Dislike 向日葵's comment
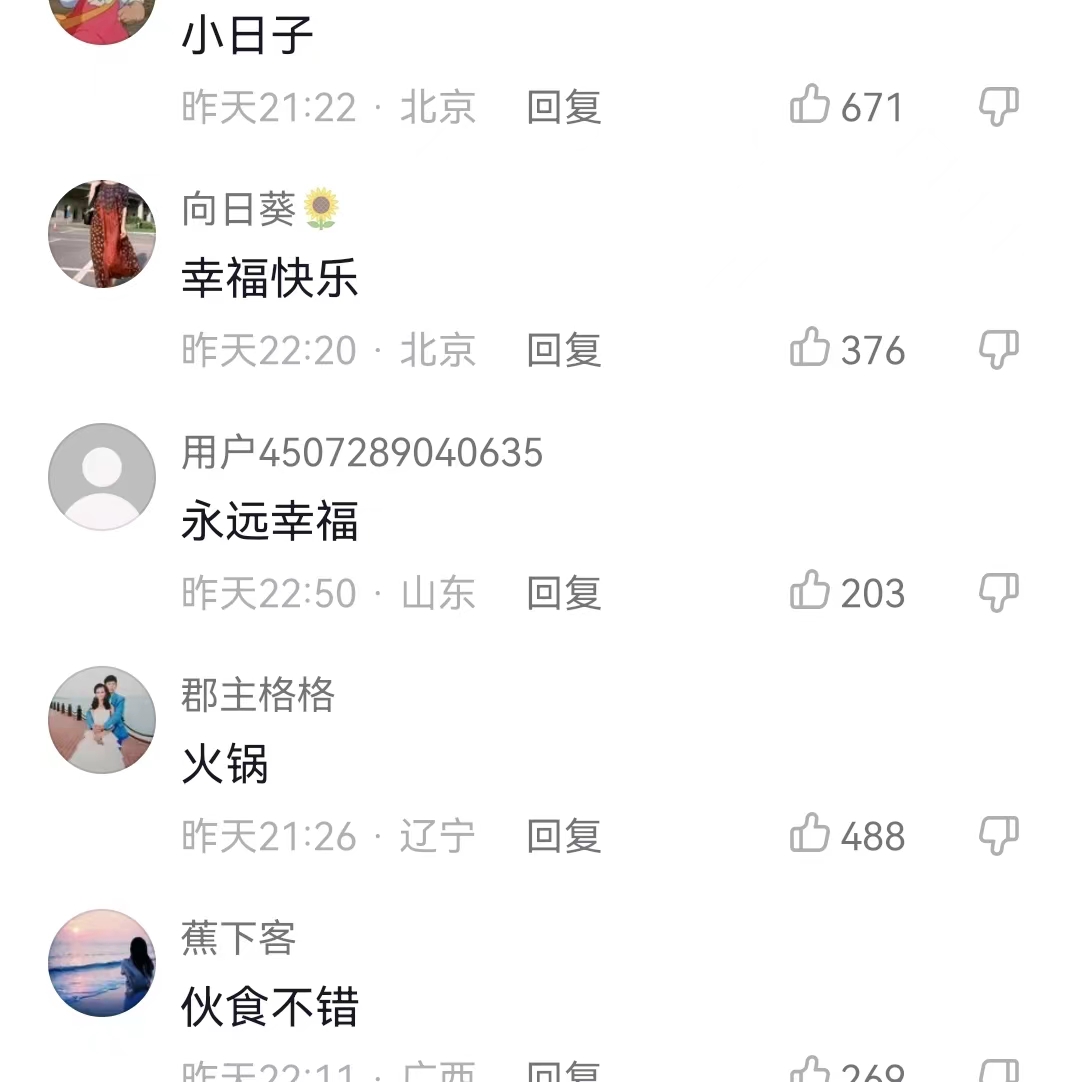Image resolution: width=1080 pixels, height=1082 pixels. click(996, 349)
